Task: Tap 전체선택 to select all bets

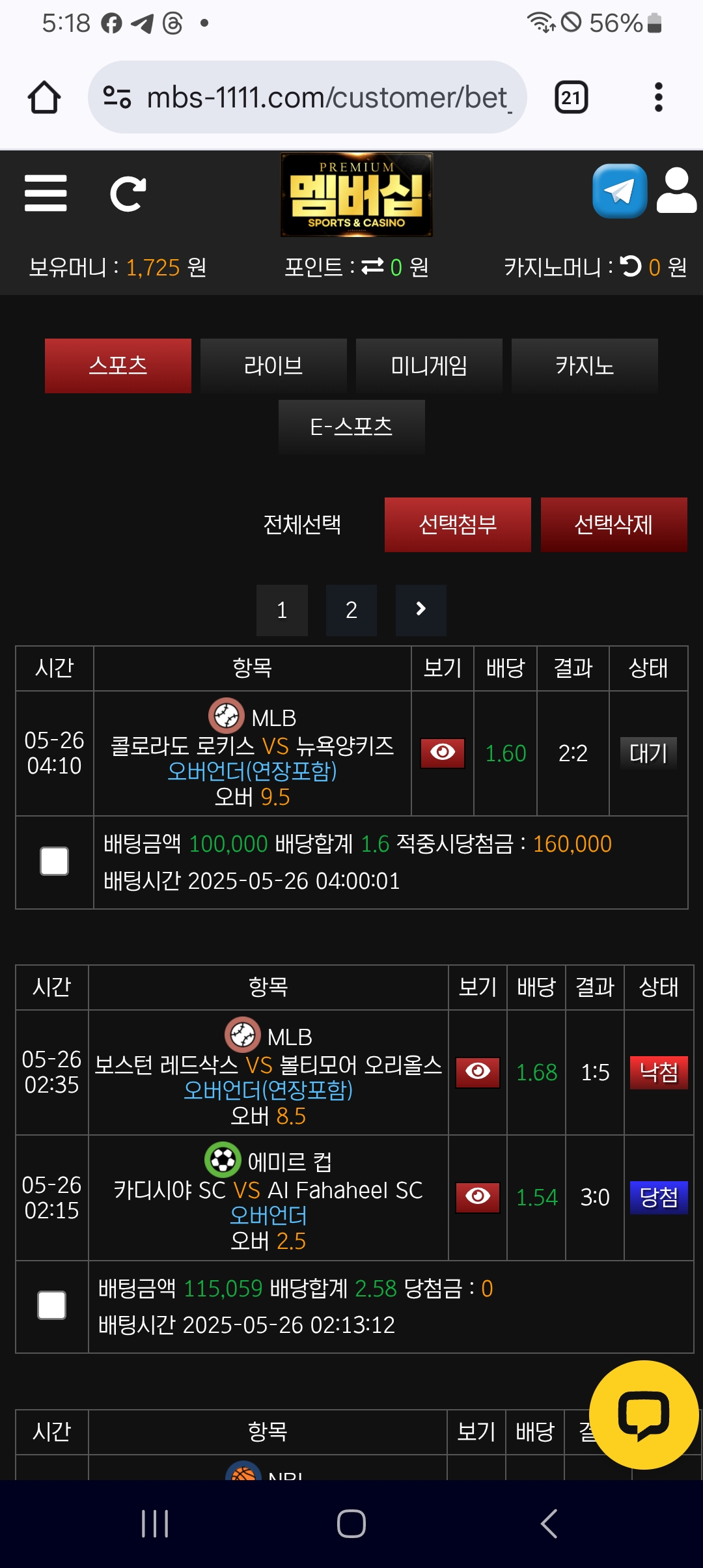Action: pos(302,524)
